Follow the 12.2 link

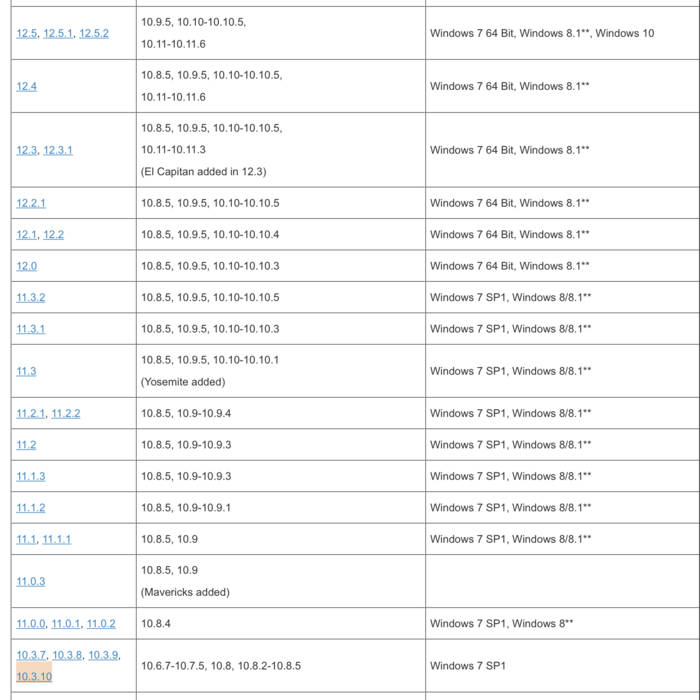click(53, 234)
